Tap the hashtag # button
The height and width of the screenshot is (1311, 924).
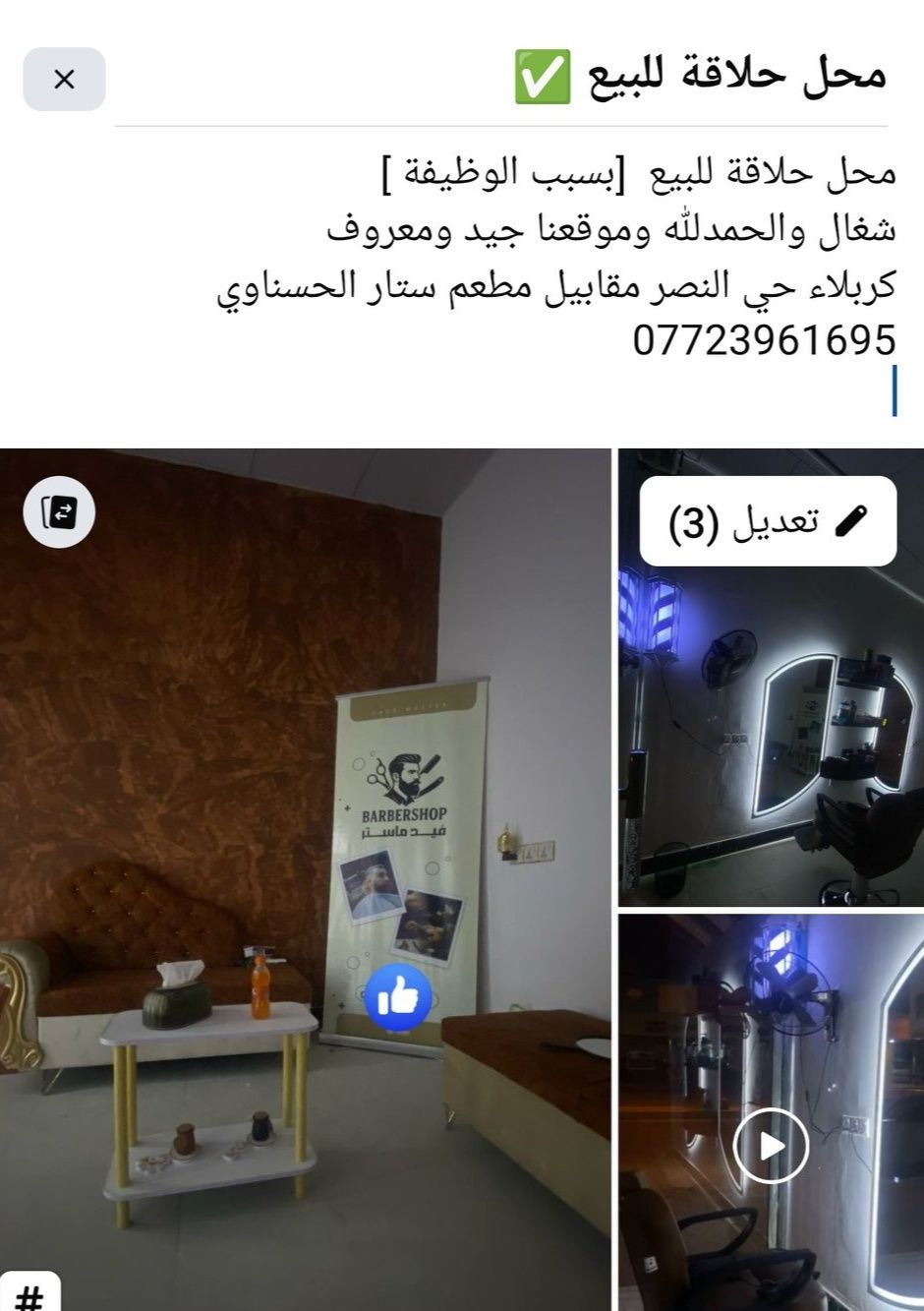click(x=29, y=1296)
